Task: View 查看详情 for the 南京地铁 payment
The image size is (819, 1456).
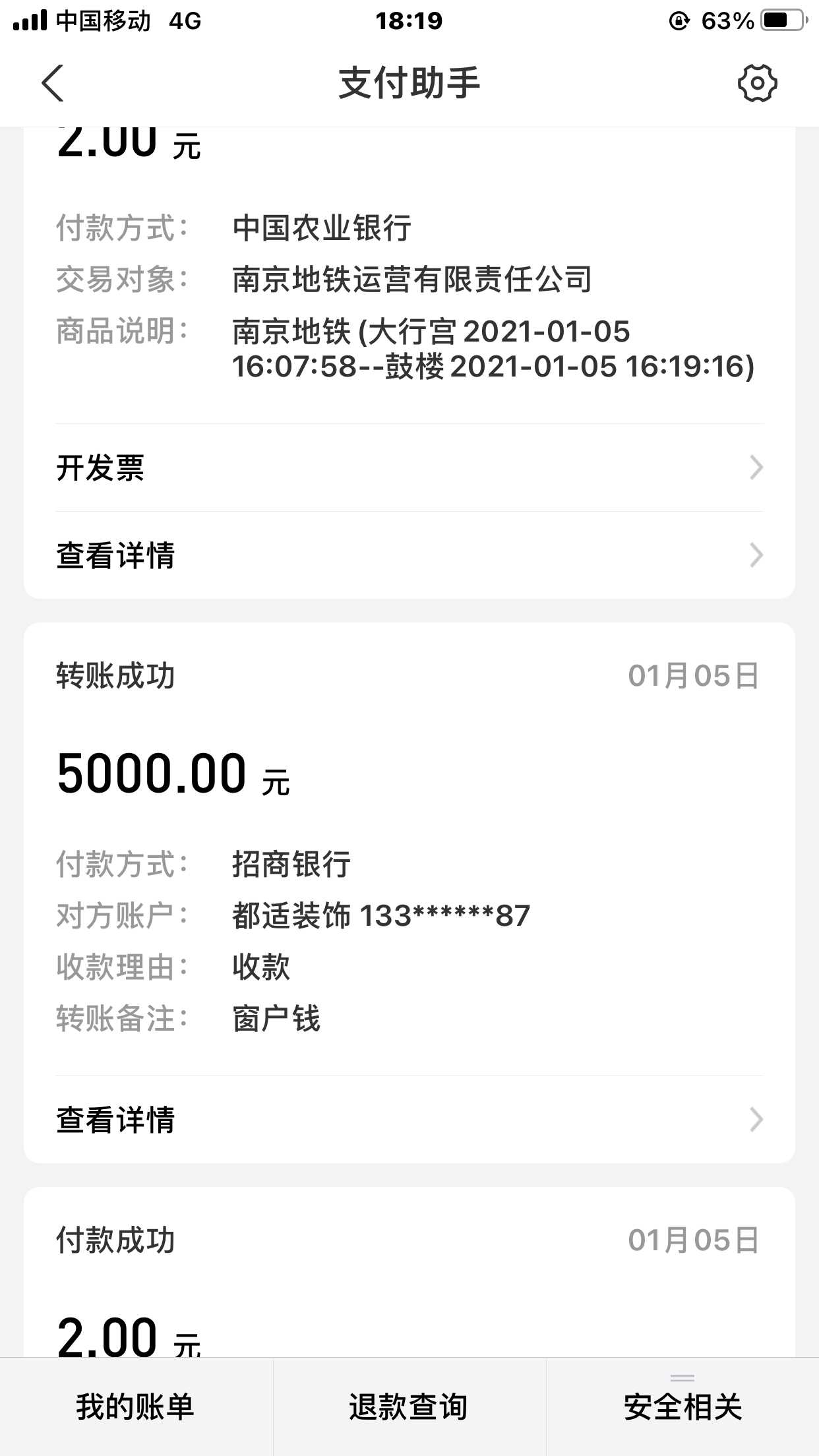Action: click(409, 555)
